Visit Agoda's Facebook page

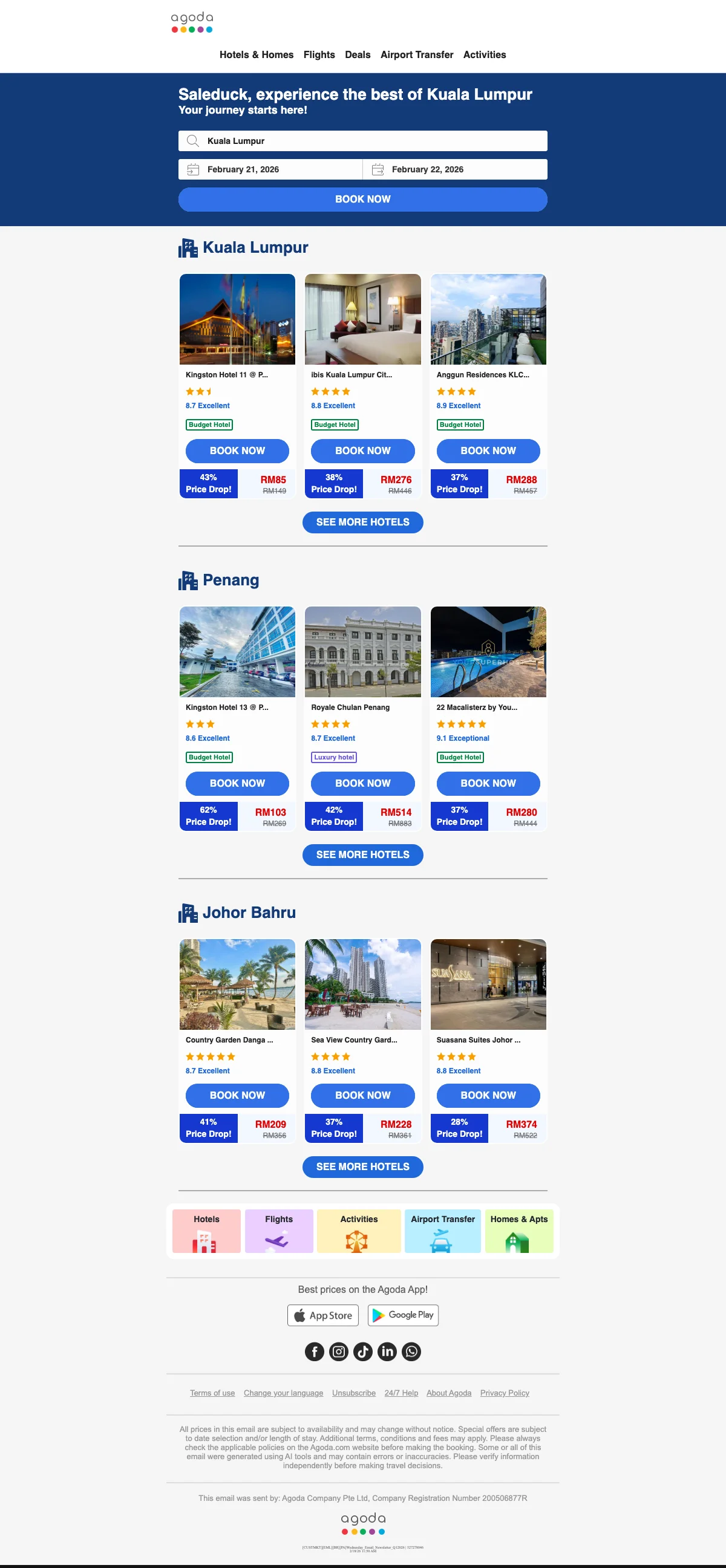coord(314,1352)
